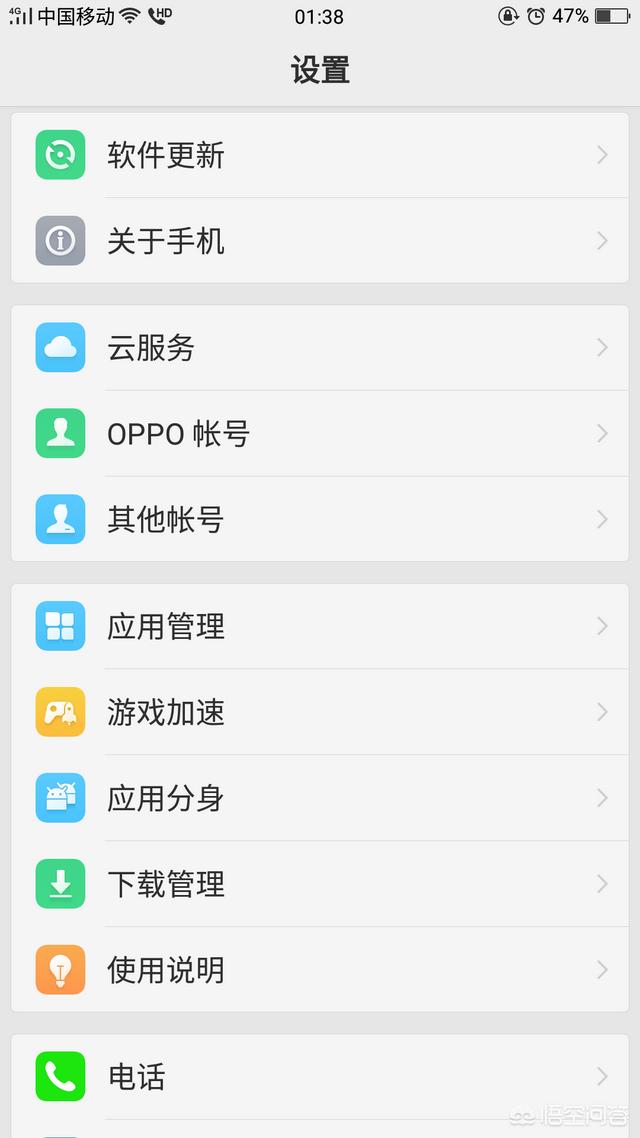View 使用说明 user guide

tap(320, 969)
